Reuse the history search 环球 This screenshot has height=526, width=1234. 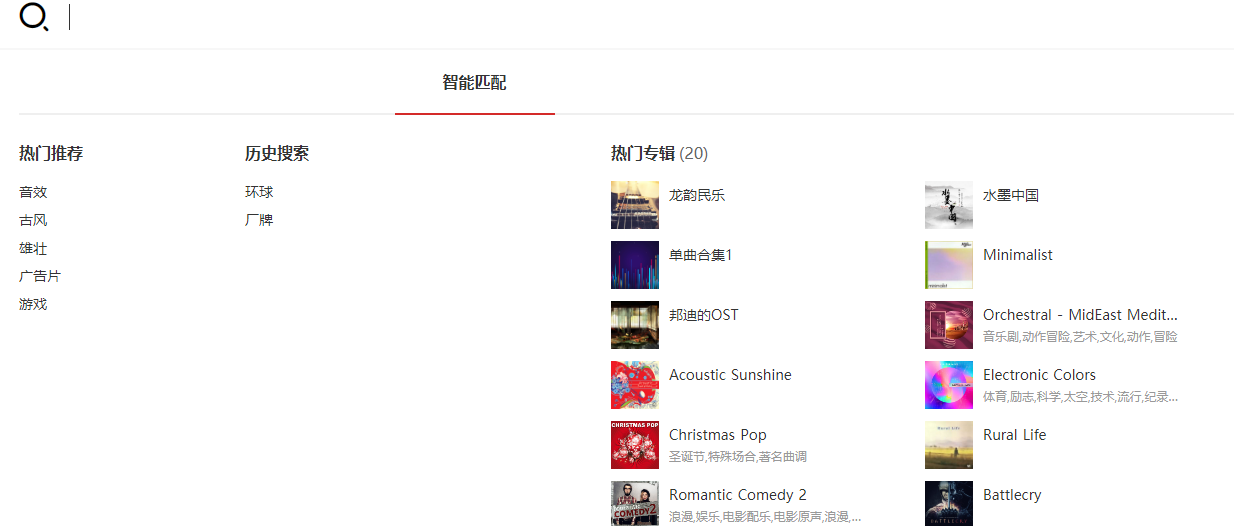point(259,192)
